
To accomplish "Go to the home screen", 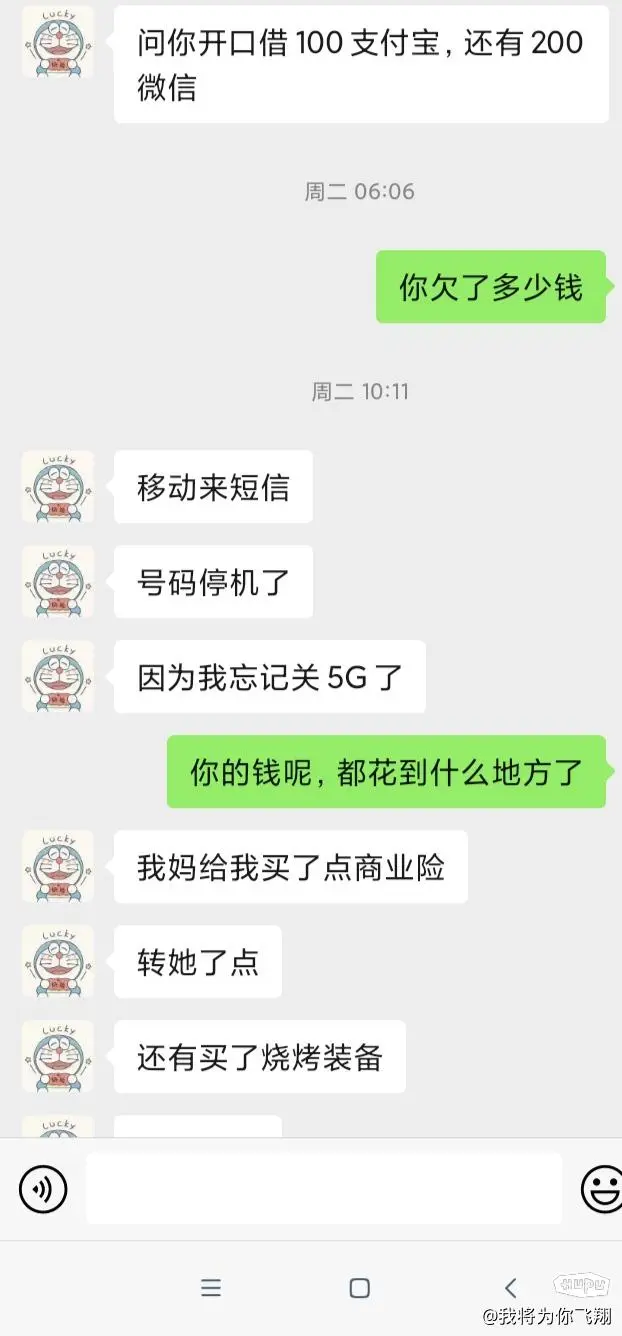I will [x=360, y=1287].
